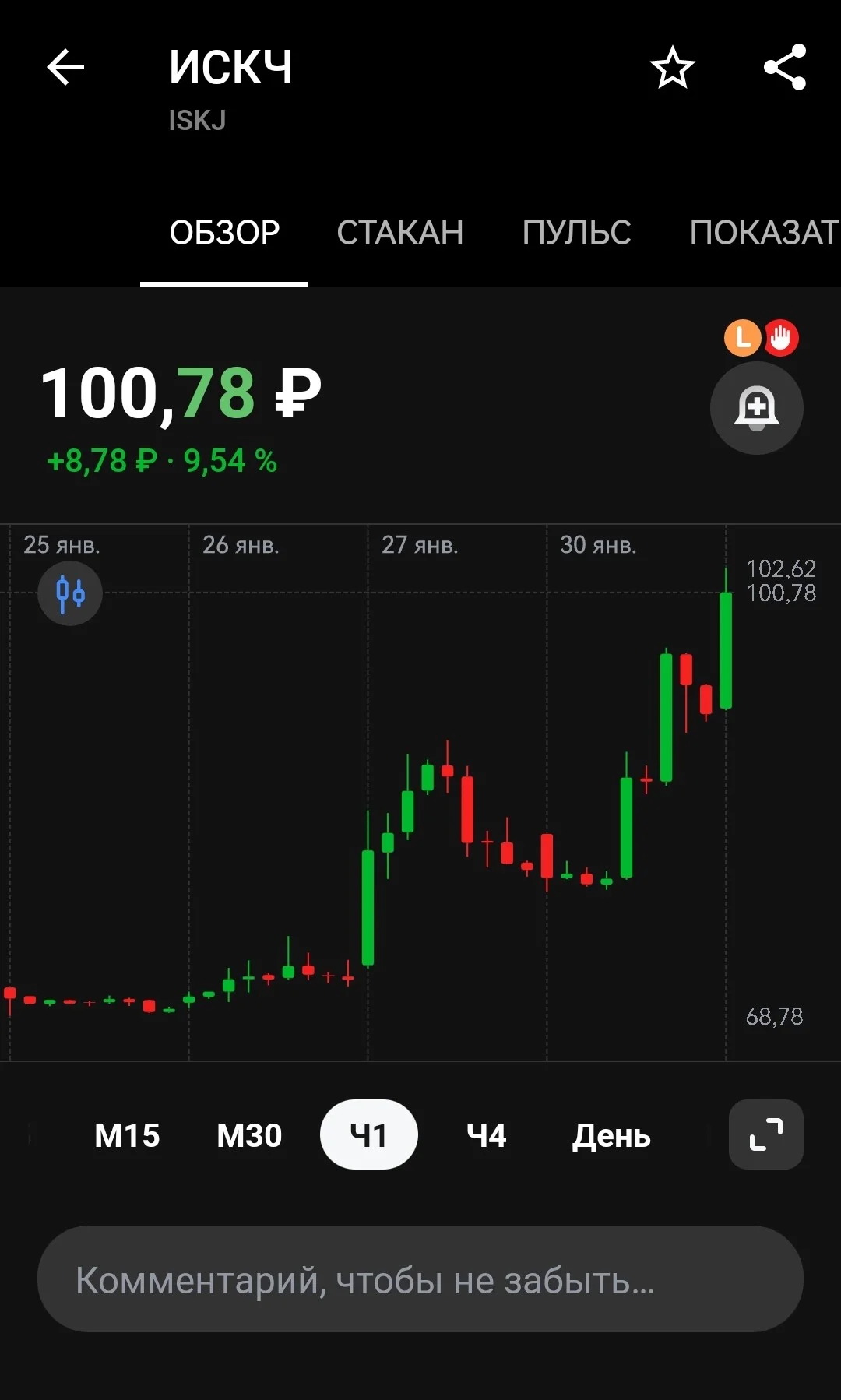Switch to the Стакан tab
The image size is (841, 1400).
[x=399, y=232]
